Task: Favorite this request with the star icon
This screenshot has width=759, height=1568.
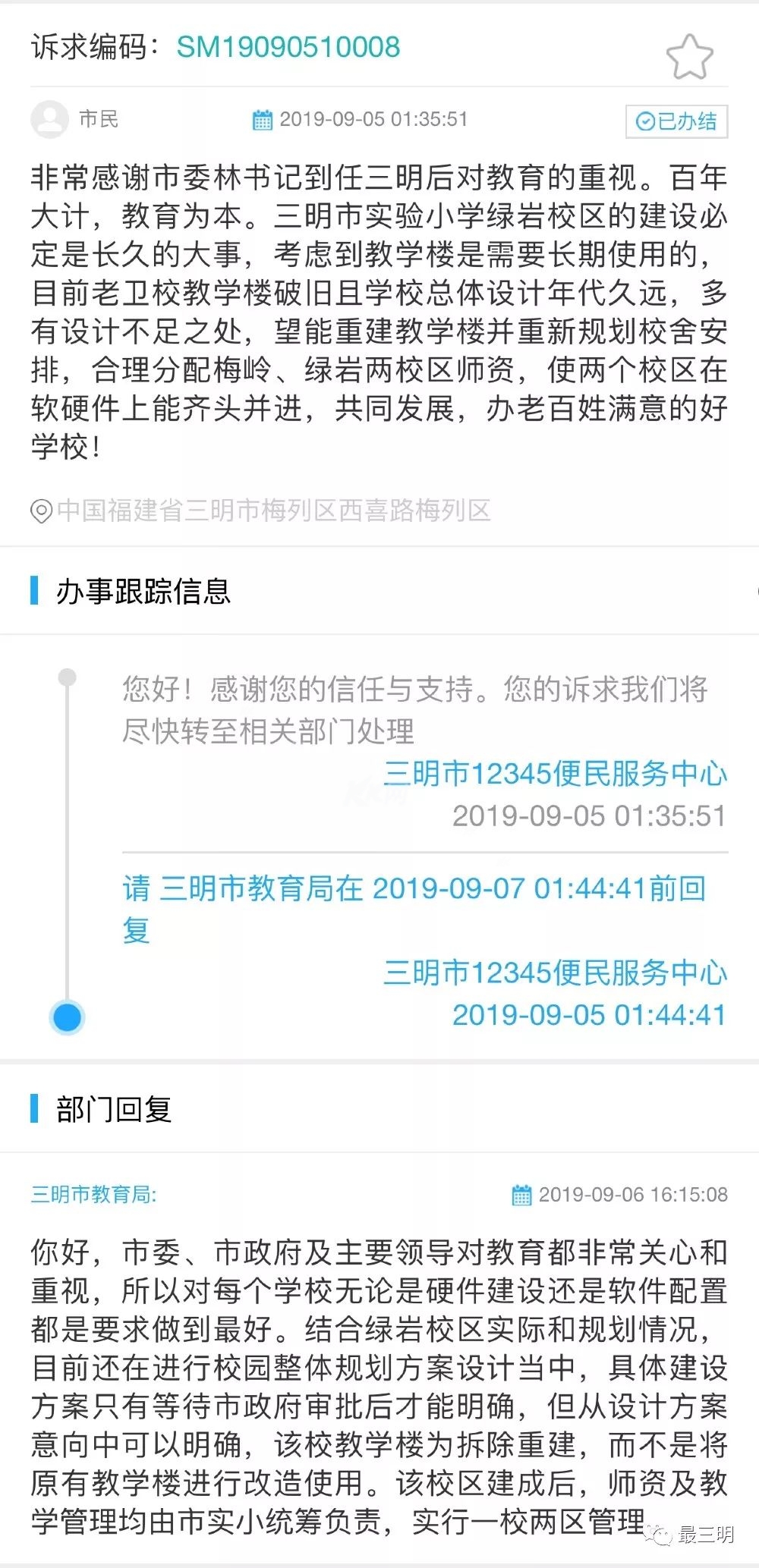Action: coord(689,56)
